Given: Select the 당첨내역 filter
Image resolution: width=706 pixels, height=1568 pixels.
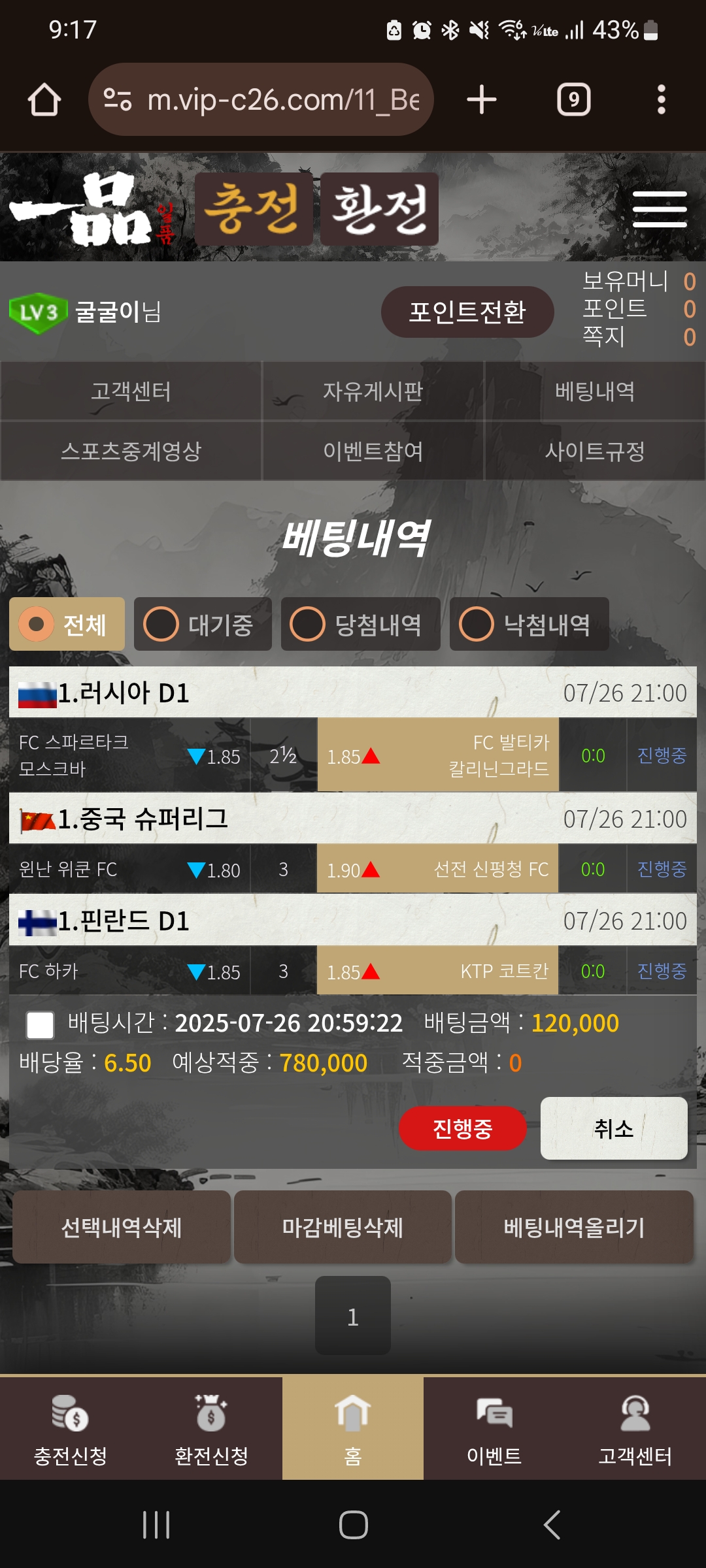Looking at the screenshot, I should pyautogui.click(x=360, y=625).
